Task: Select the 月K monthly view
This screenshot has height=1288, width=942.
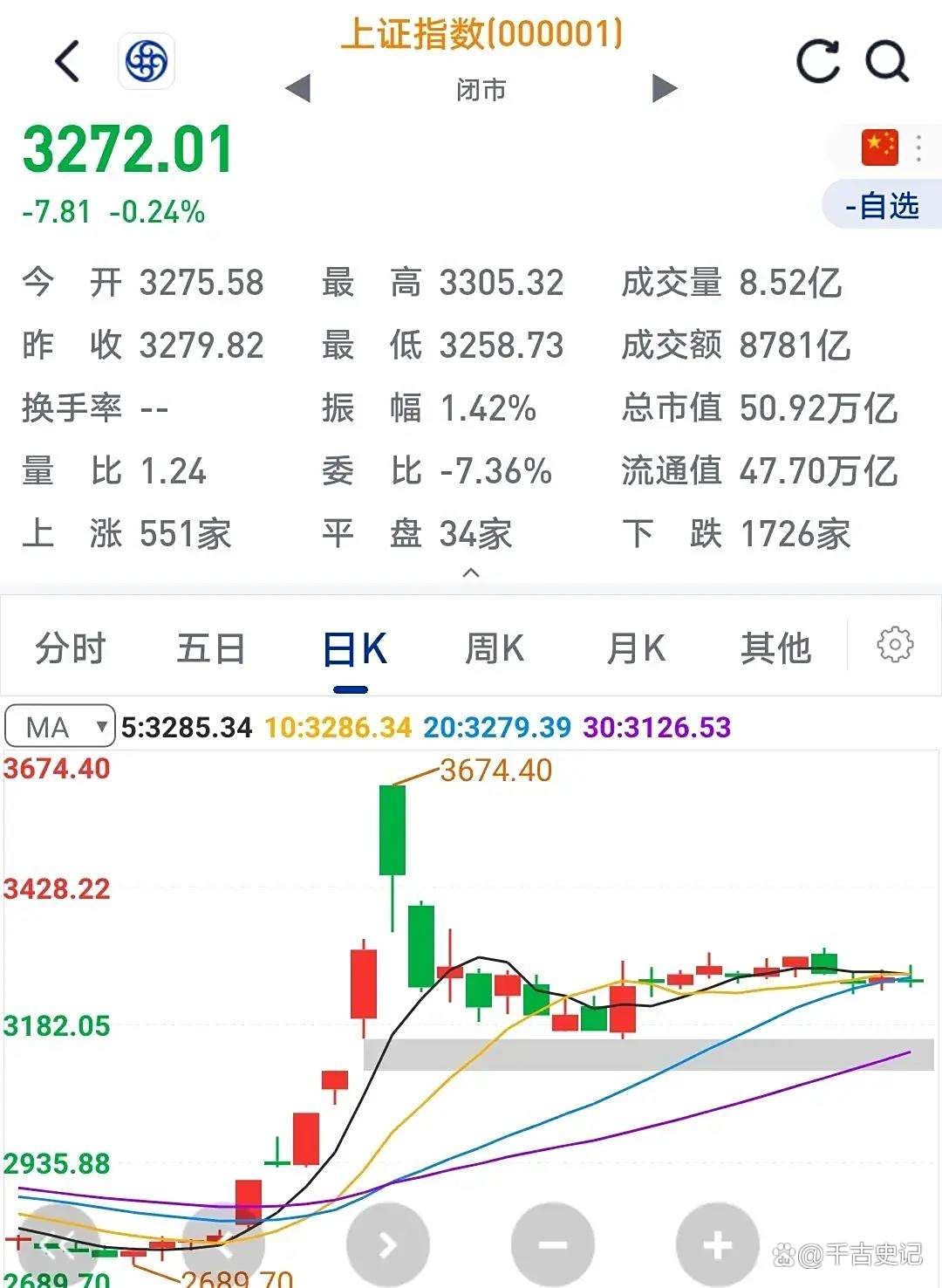Action: point(636,647)
